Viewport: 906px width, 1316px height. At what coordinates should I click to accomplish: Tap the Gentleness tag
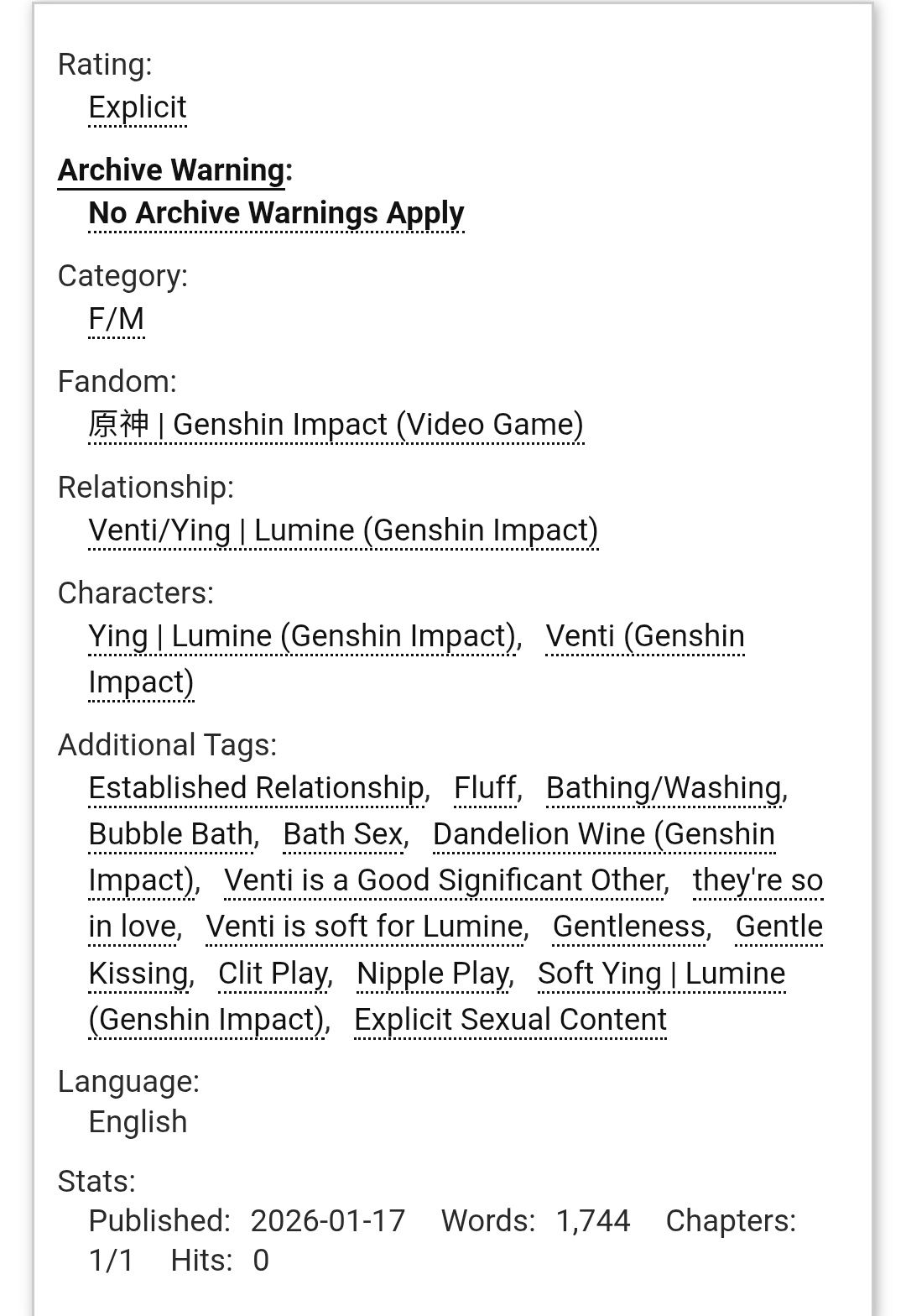coord(629,927)
